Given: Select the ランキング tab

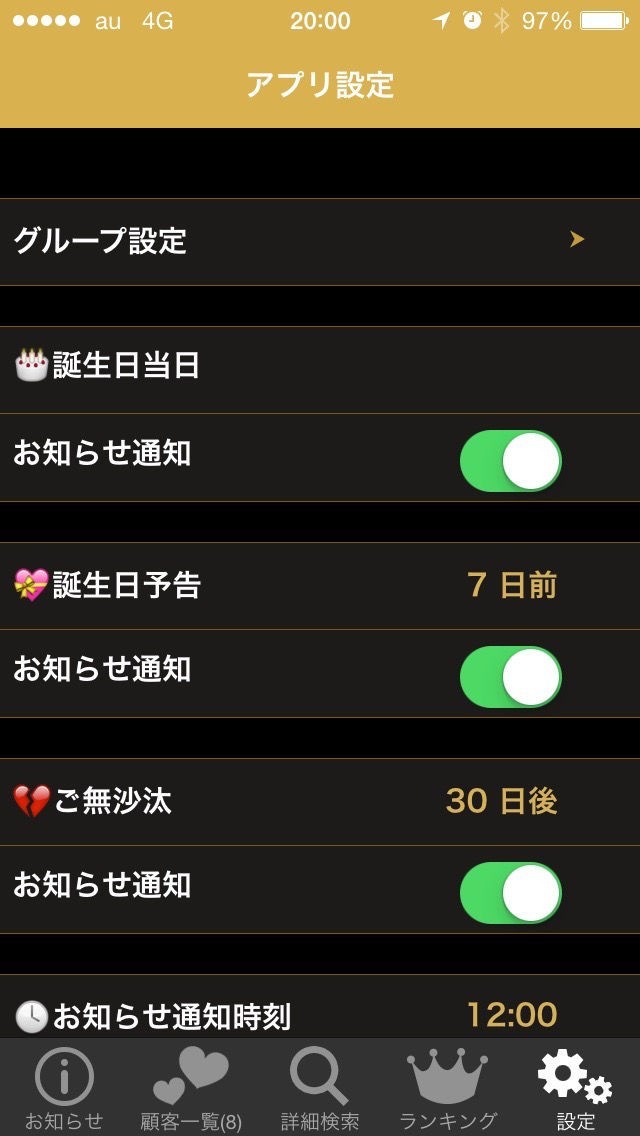Looking at the screenshot, I should 448,1088.
